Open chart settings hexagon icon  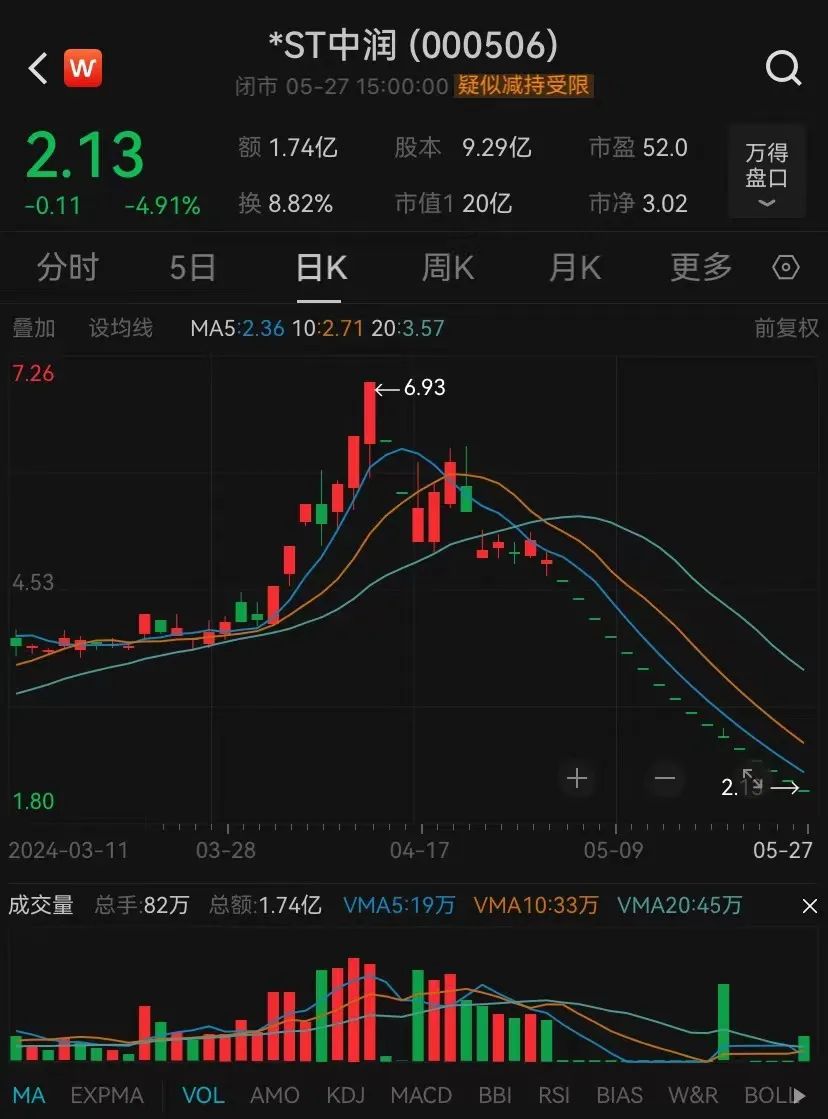787,268
